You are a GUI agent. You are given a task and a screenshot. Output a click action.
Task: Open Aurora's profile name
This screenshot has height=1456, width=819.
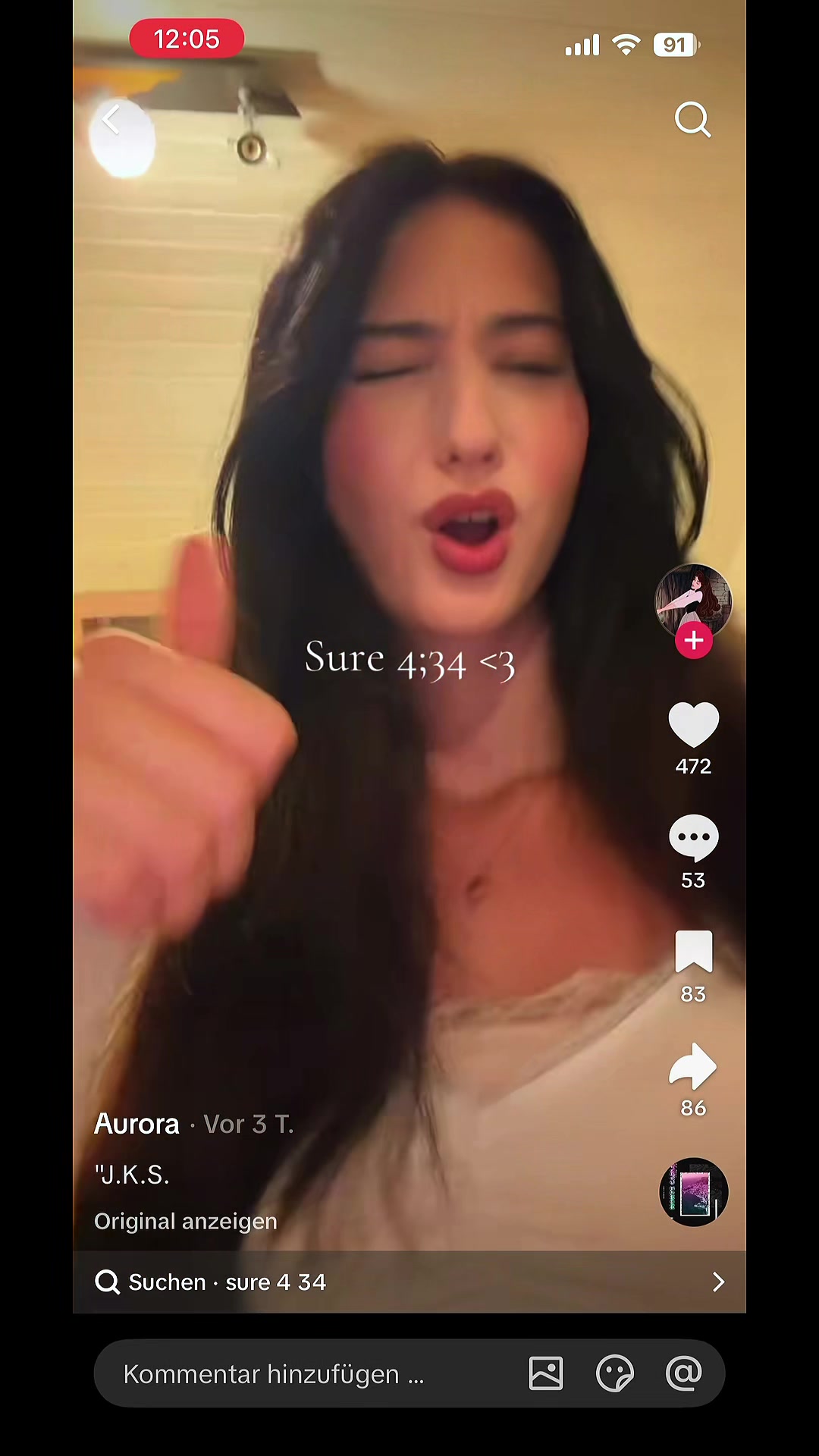(136, 1124)
